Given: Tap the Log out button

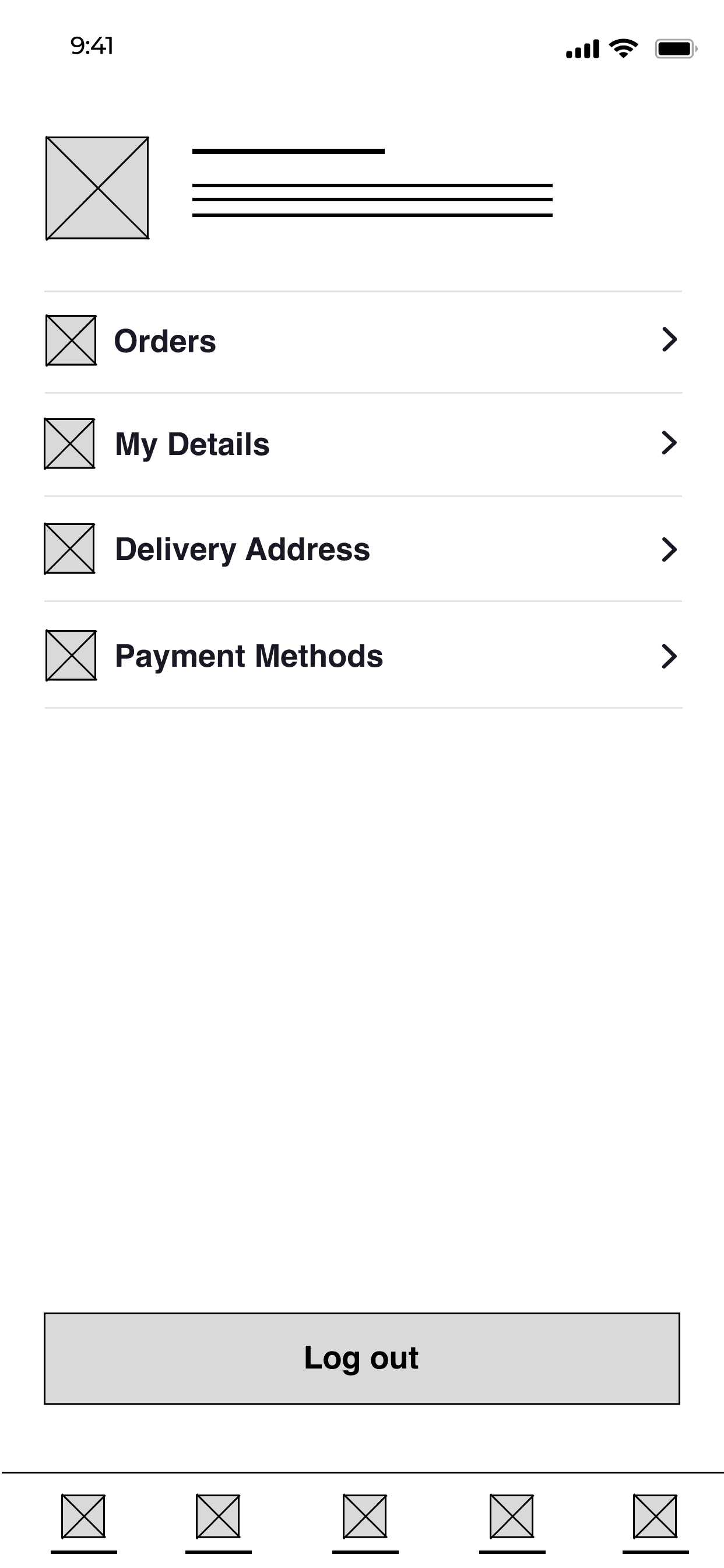Looking at the screenshot, I should pos(361,1358).
